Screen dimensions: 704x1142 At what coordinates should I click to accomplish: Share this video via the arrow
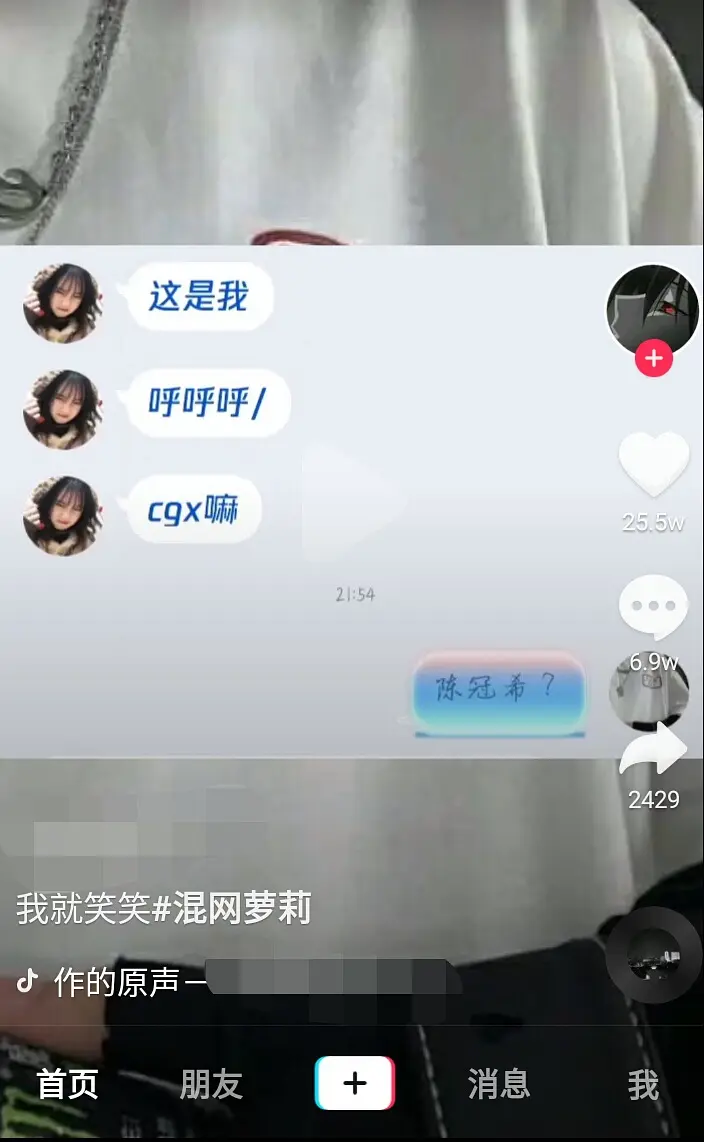[x=653, y=752]
